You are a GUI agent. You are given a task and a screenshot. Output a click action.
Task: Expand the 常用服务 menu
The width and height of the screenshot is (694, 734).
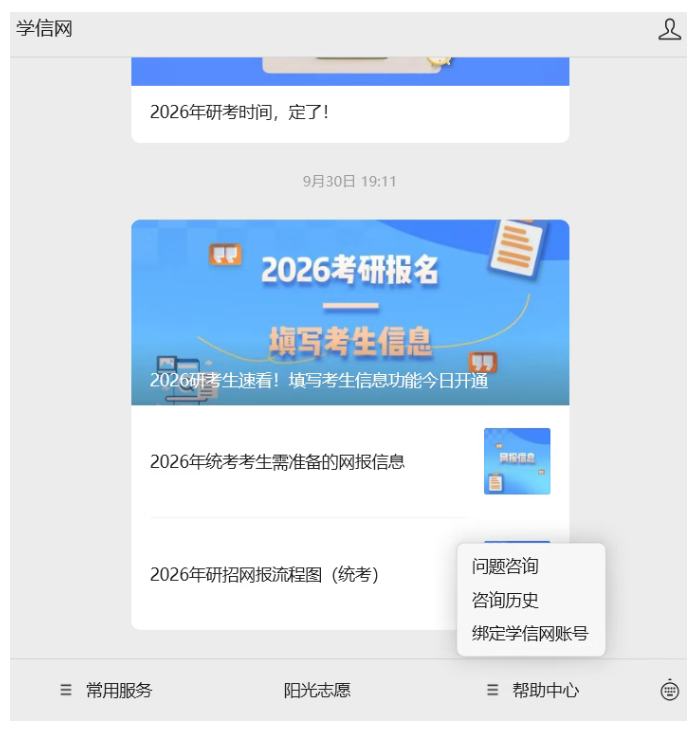(x=107, y=690)
